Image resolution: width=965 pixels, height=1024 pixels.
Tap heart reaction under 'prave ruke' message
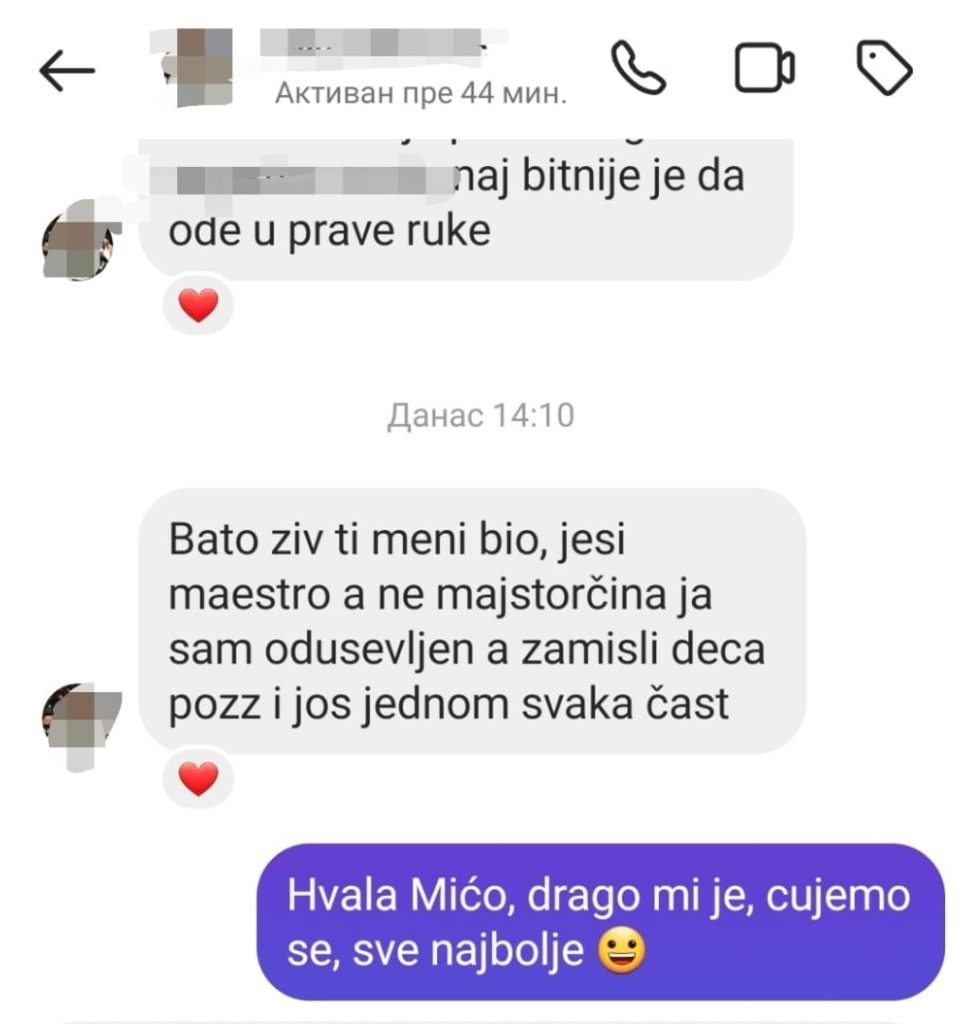[198, 305]
